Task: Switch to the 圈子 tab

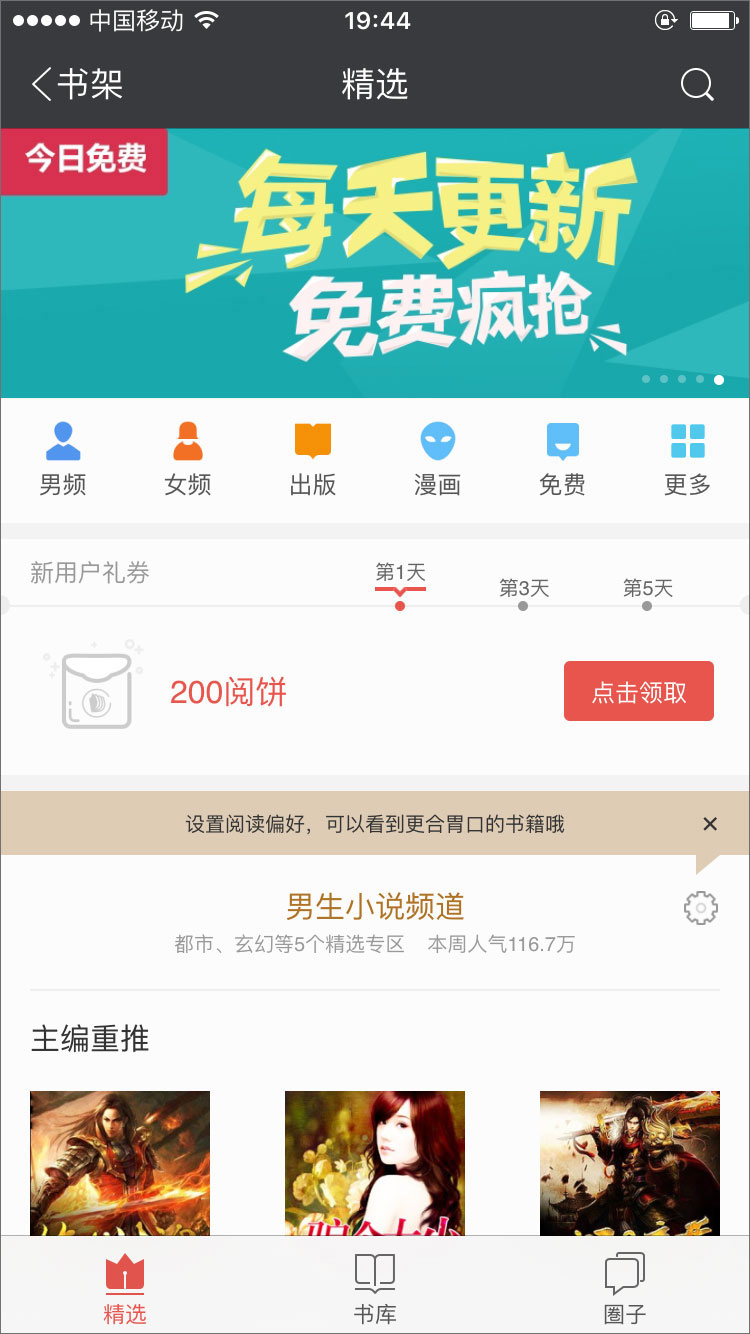Action: (625, 1288)
